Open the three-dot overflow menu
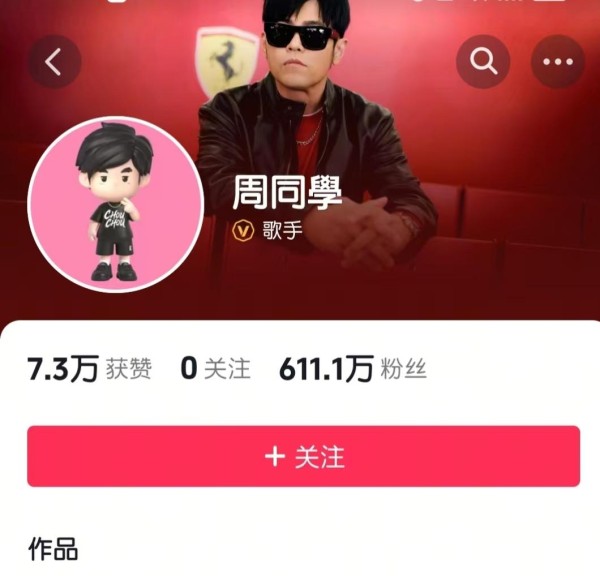The height and width of the screenshot is (576, 600). pos(558,62)
